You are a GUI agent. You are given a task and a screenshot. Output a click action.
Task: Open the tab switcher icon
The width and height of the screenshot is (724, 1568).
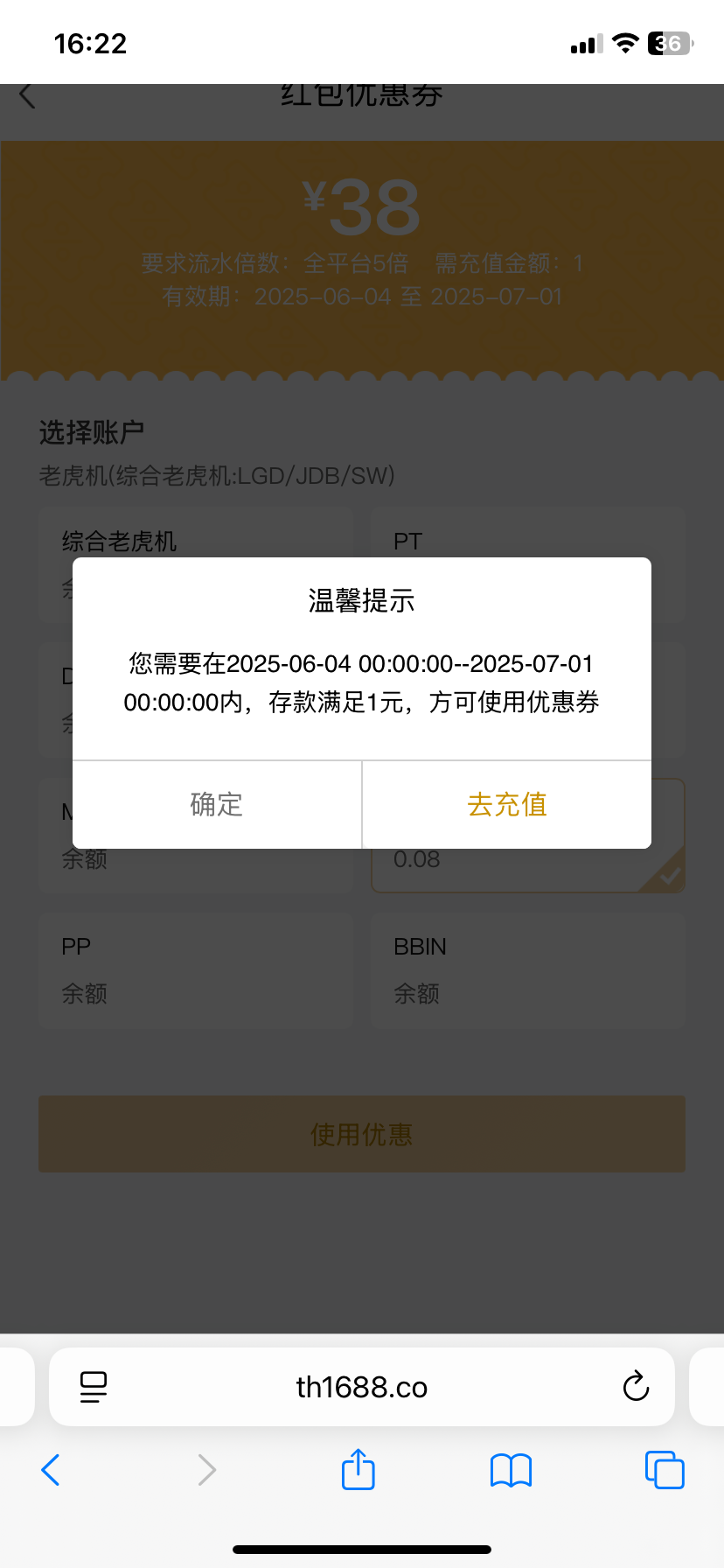pyautogui.click(x=664, y=1470)
